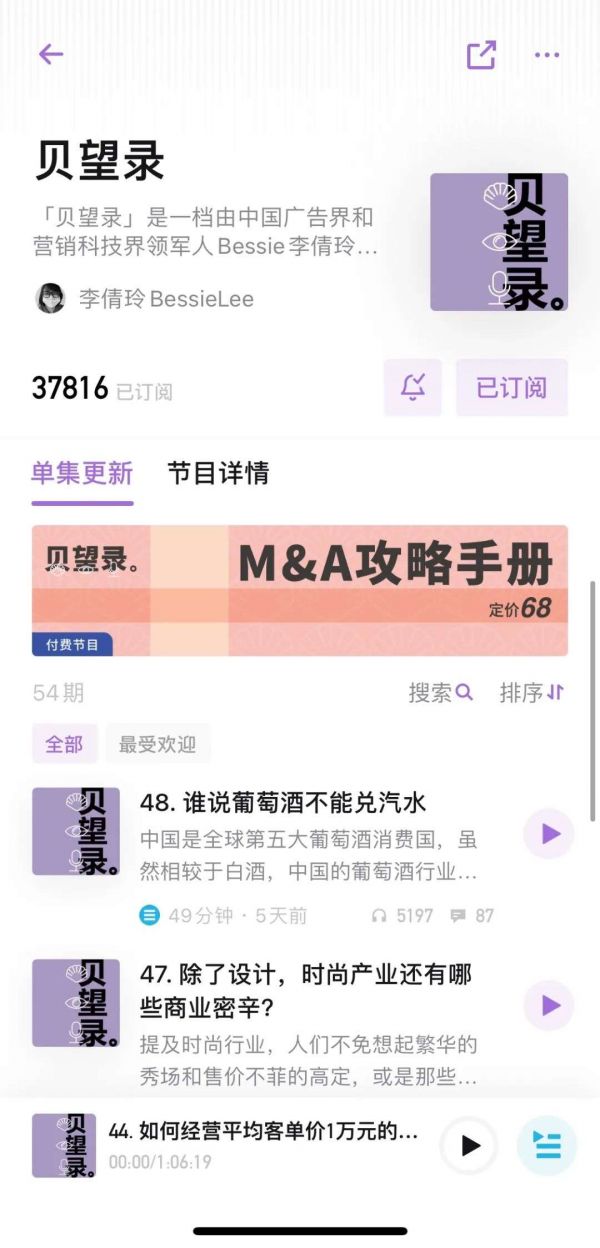Change episode order with 排序
The height and width of the screenshot is (1248, 600).
(532, 692)
